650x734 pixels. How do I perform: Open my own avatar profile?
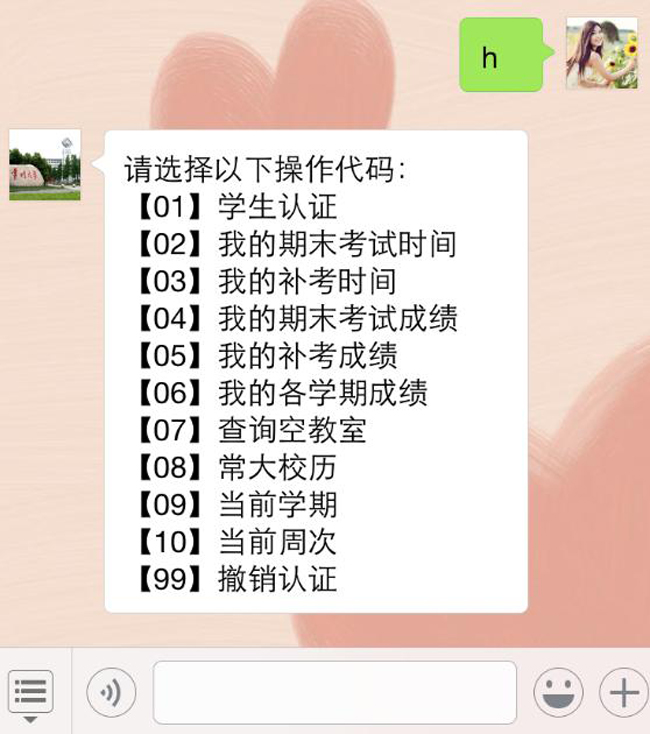pyautogui.click(x=601, y=53)
